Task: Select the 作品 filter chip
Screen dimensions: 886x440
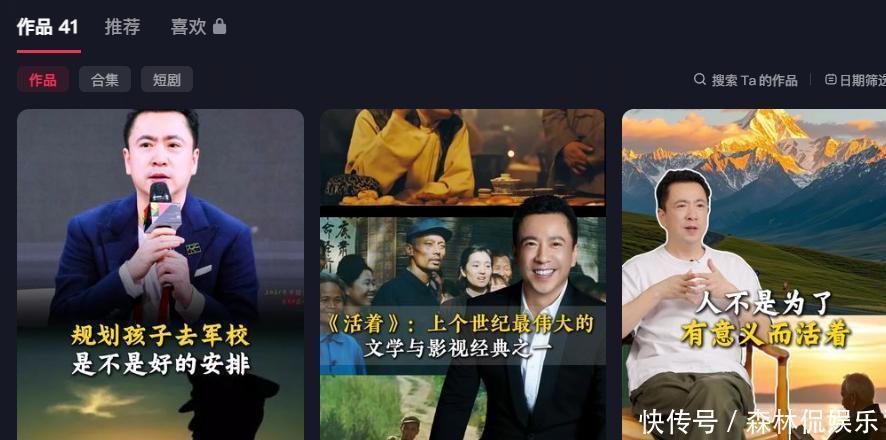Action: [43, 80]
